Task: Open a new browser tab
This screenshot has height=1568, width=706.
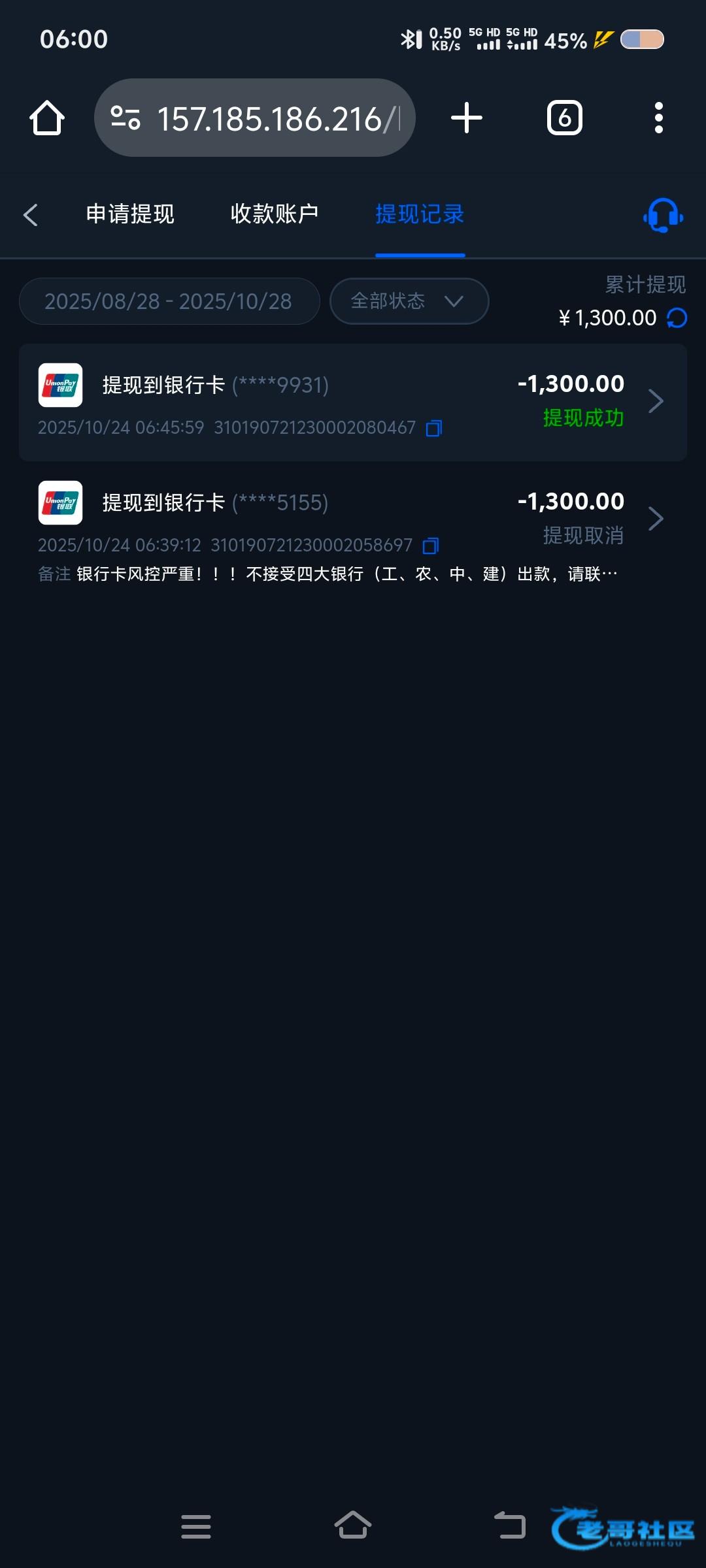Action: 467,118
